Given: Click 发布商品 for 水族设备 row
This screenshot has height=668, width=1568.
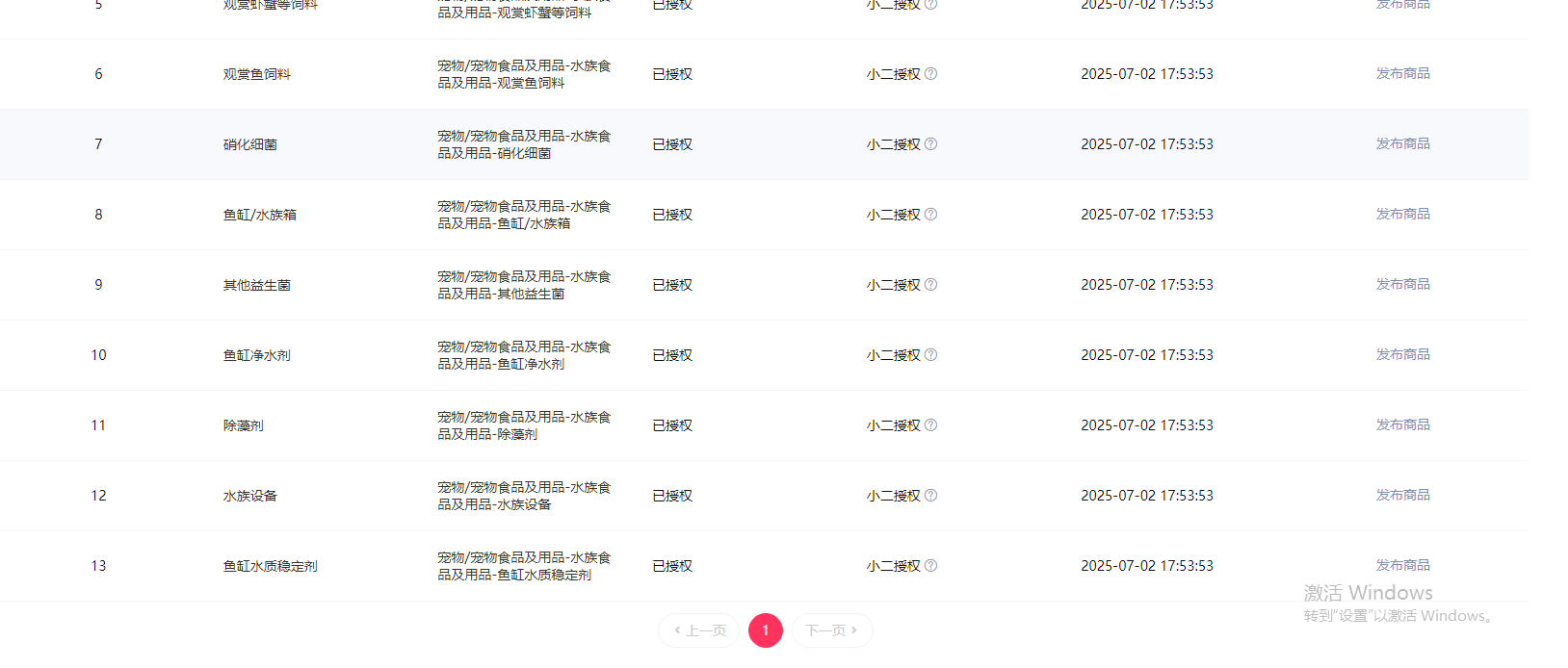Looking at the screenshot, I should 1402,495.
